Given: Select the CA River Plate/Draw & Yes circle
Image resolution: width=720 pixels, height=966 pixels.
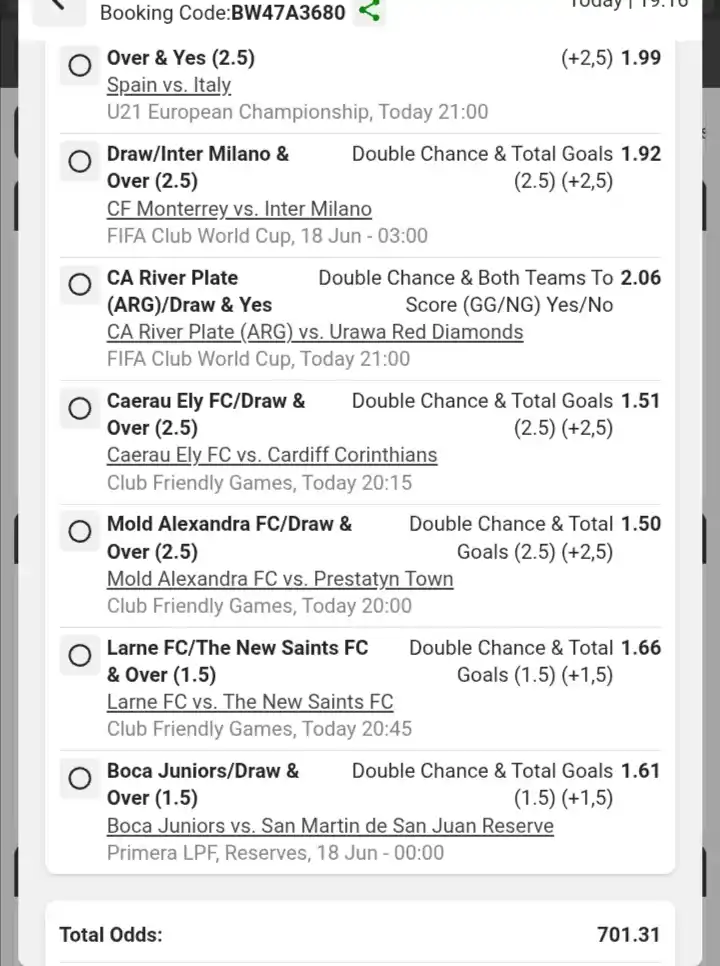Looking at the screenshot, I should (x=80, y=285).
